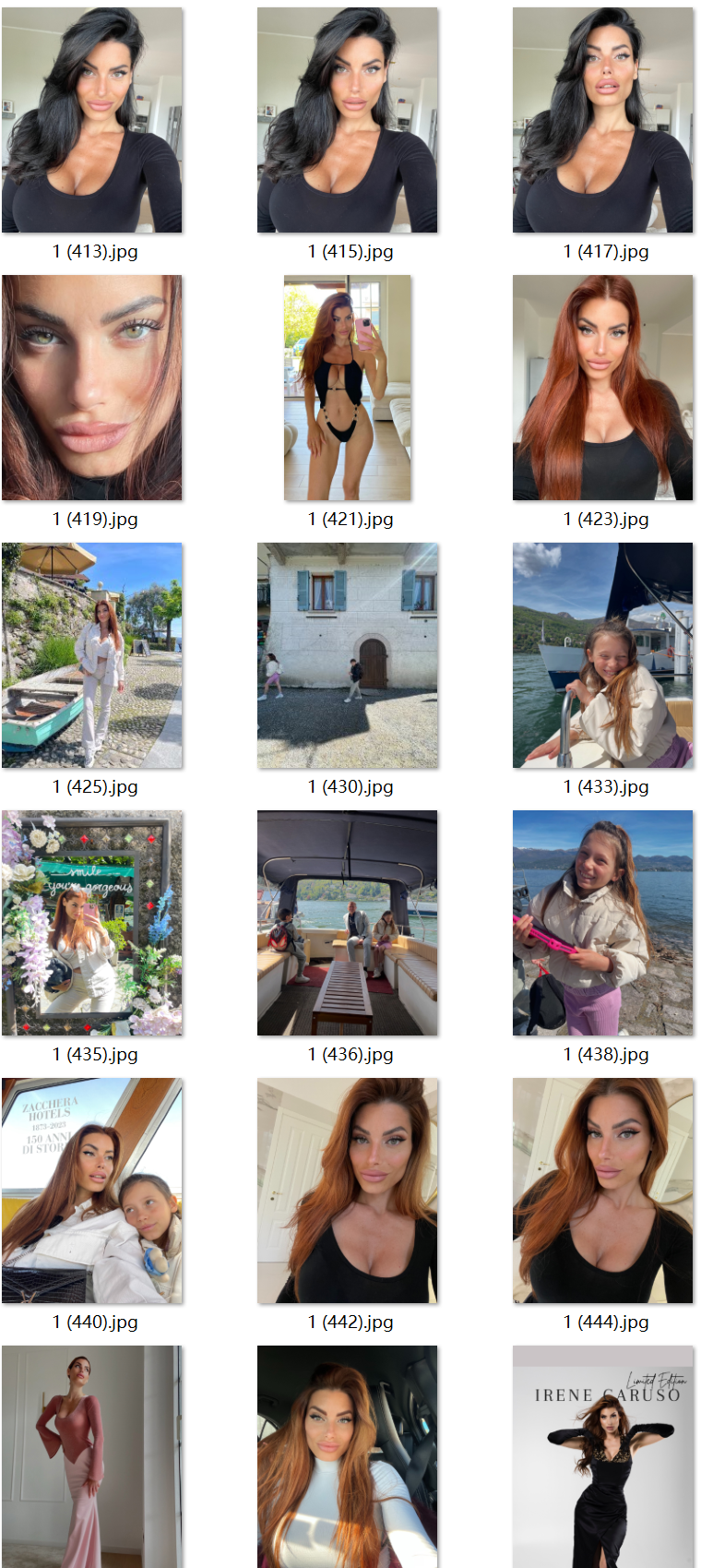Tap the lakeside photo 1 (438).jpg
The image size is (701, 1568).
pyautogui.click(x=603, y=923)
